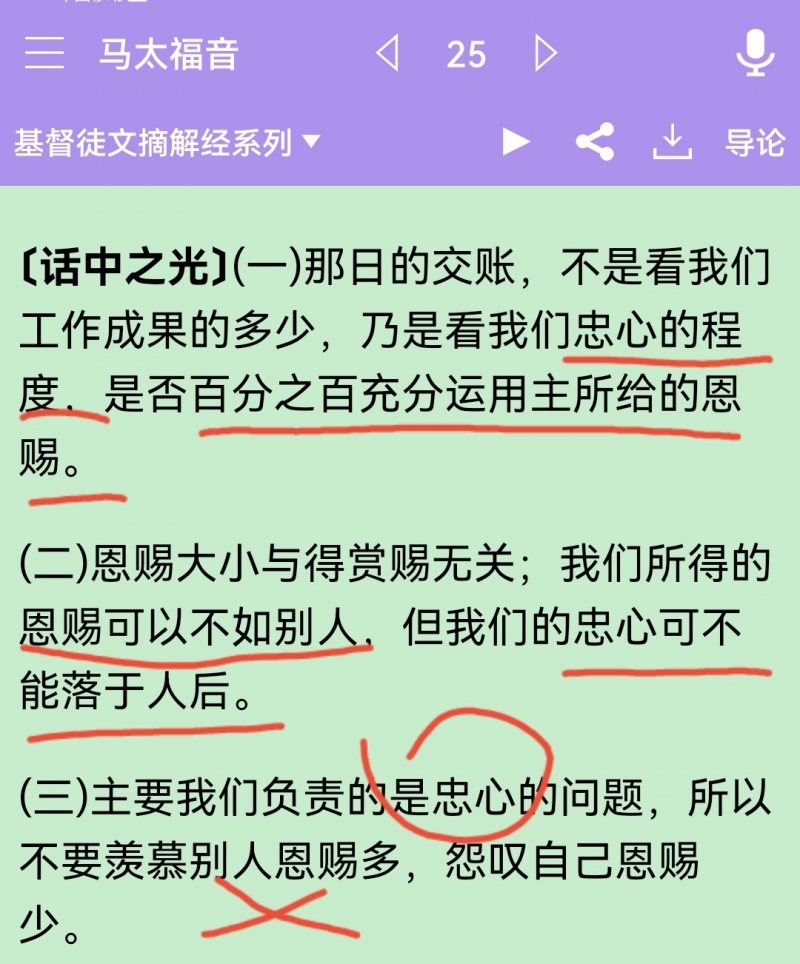The height and width of the screenshot is (964, 800).
Task: Open the hamburger drawer menu
Action: tap(45, 53)
